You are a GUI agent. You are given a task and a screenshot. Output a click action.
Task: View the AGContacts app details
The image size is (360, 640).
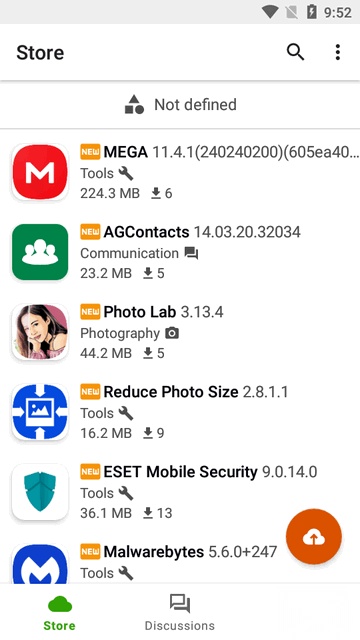tap(180, 252)
